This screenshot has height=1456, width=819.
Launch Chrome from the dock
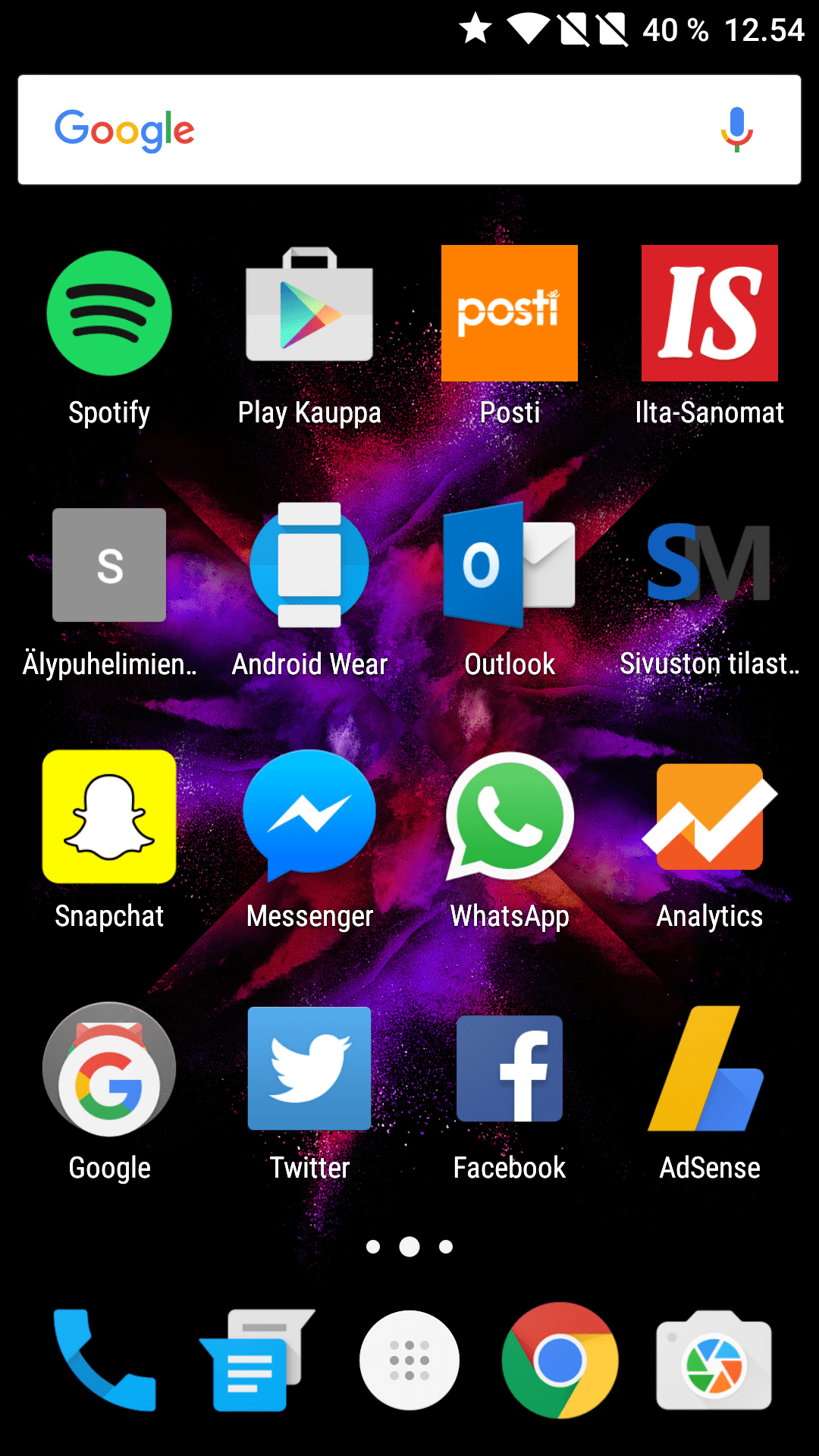[560, 1360]
